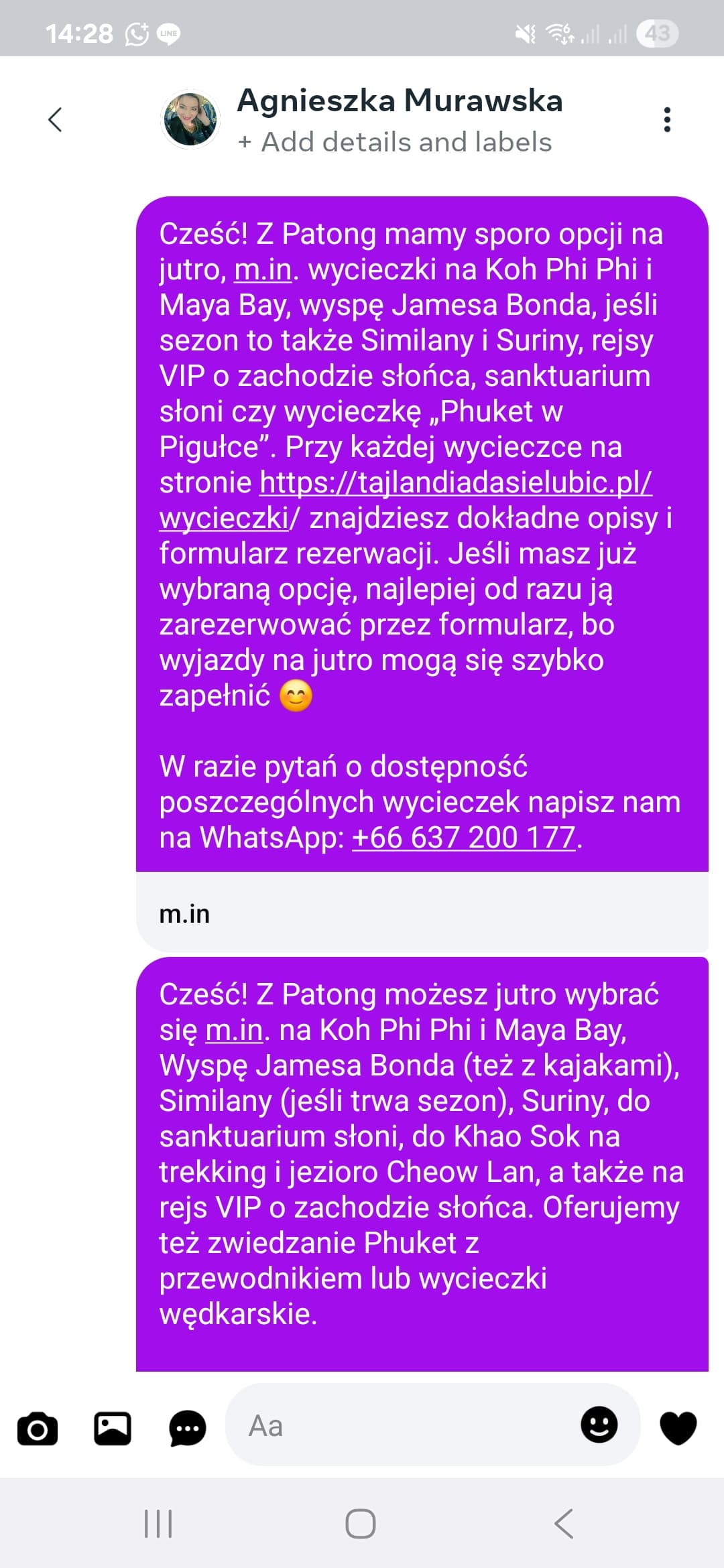Focus the Aa message input field
This screenshot has height=1568, width=724.
[x=402, y=1425]
